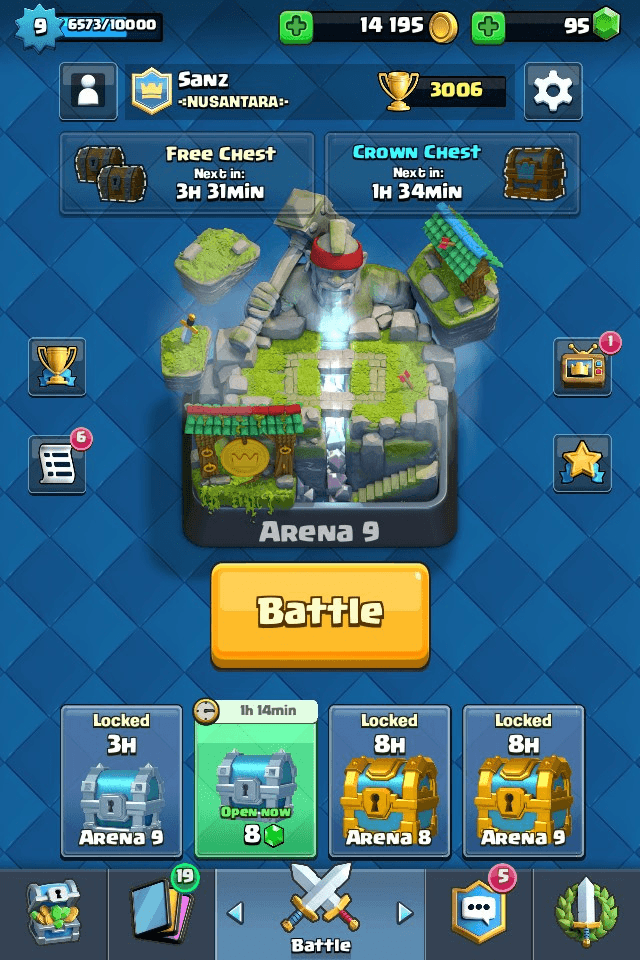Switch to the Cards tab

coord(160,913)
